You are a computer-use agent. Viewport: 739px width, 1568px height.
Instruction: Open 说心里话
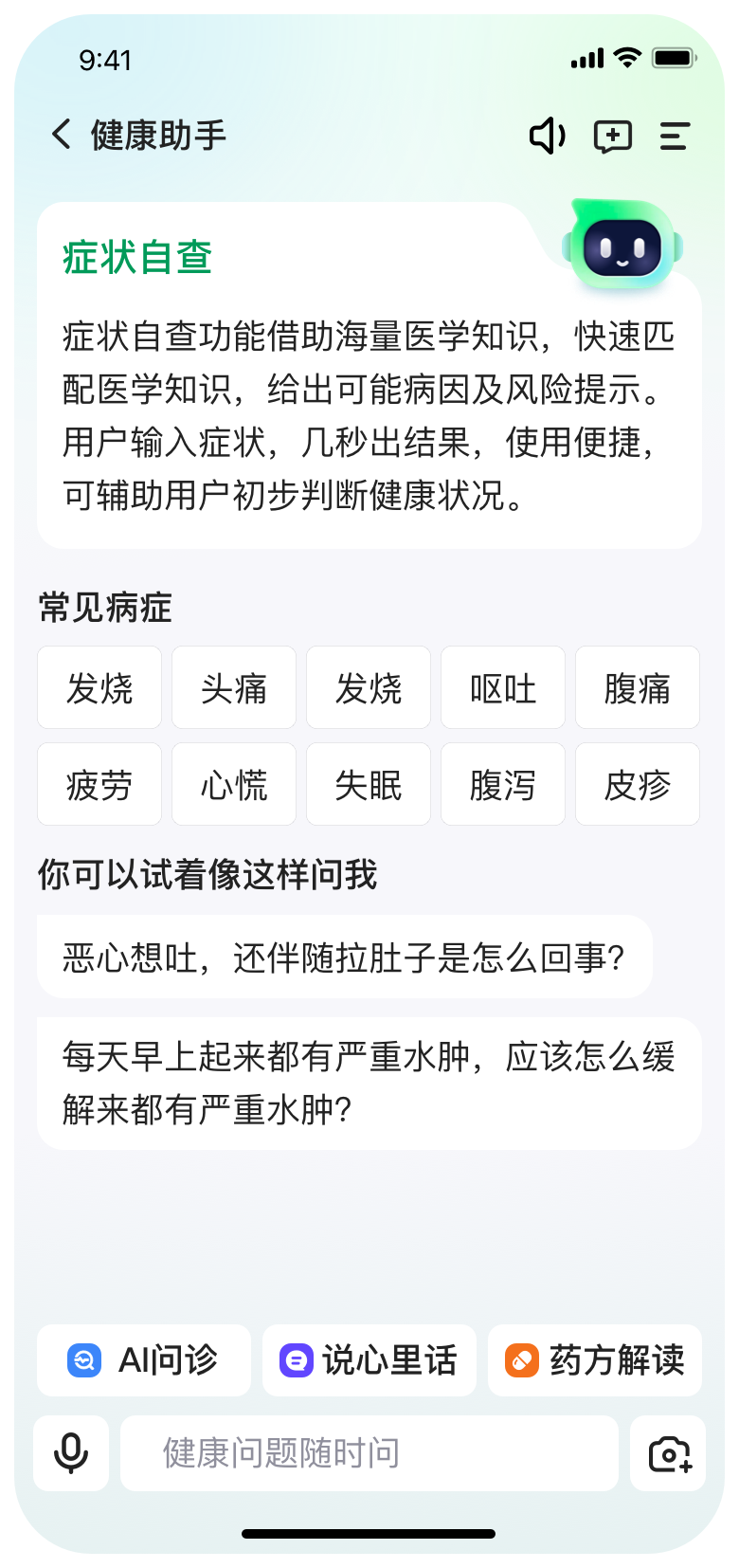[x=369, y=1360]
